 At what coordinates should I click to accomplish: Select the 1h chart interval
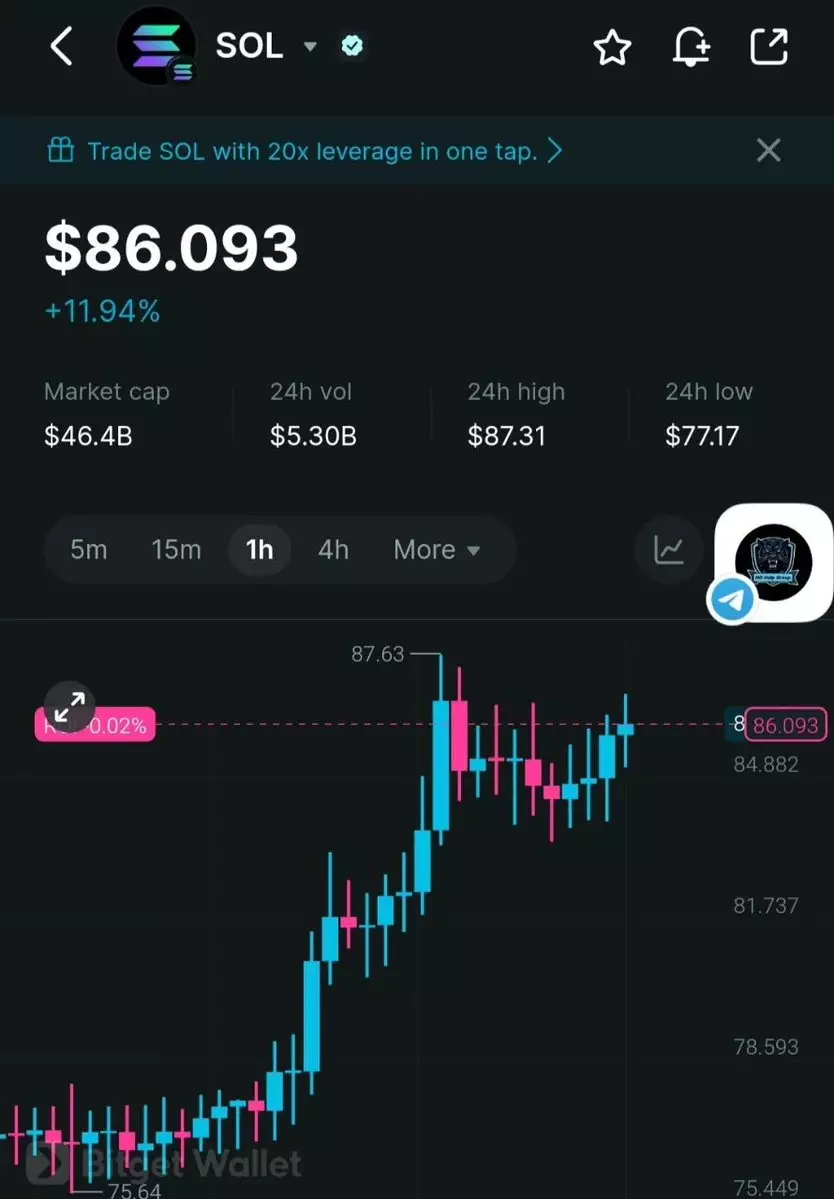pyautogui.click(x=259, y=549)
